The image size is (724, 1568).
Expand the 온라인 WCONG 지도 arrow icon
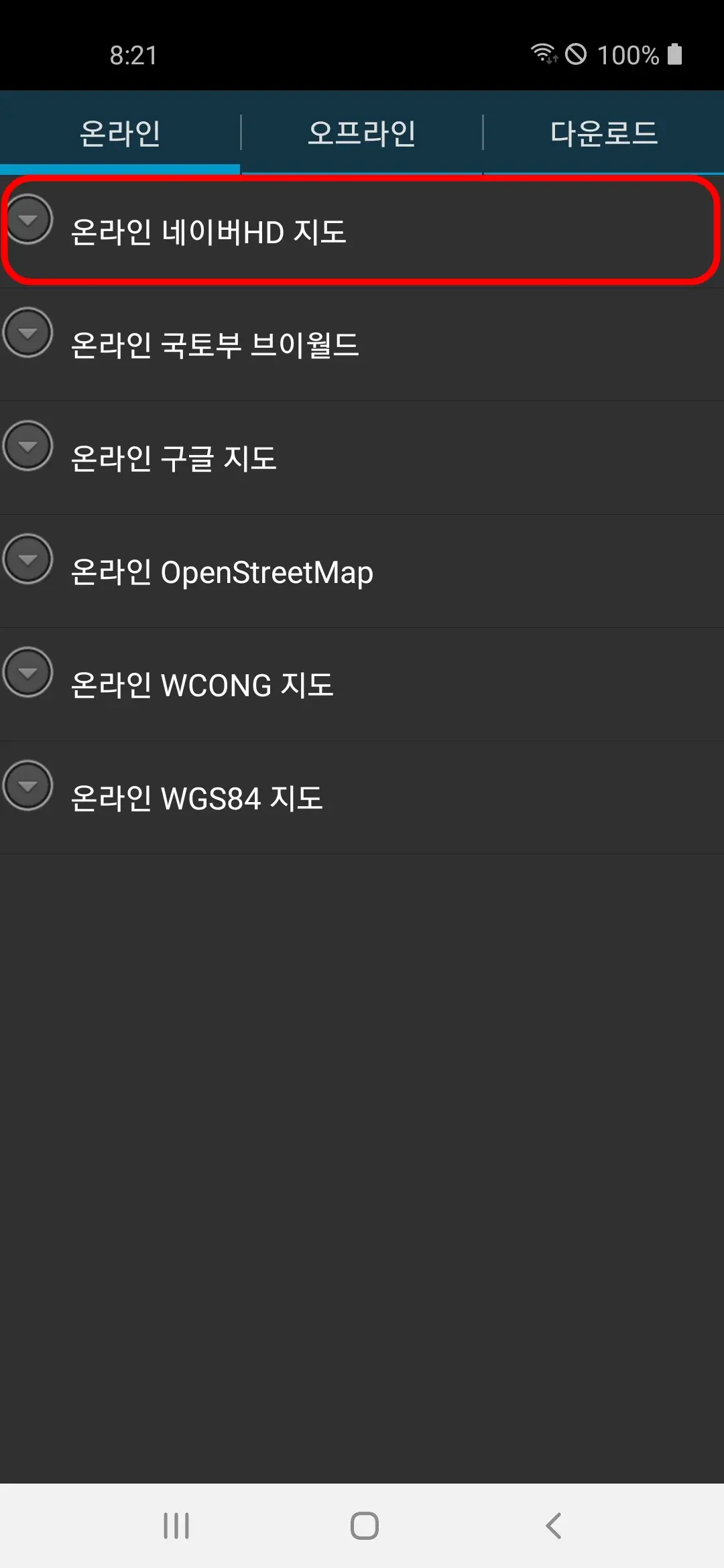[x=28, y=673]
